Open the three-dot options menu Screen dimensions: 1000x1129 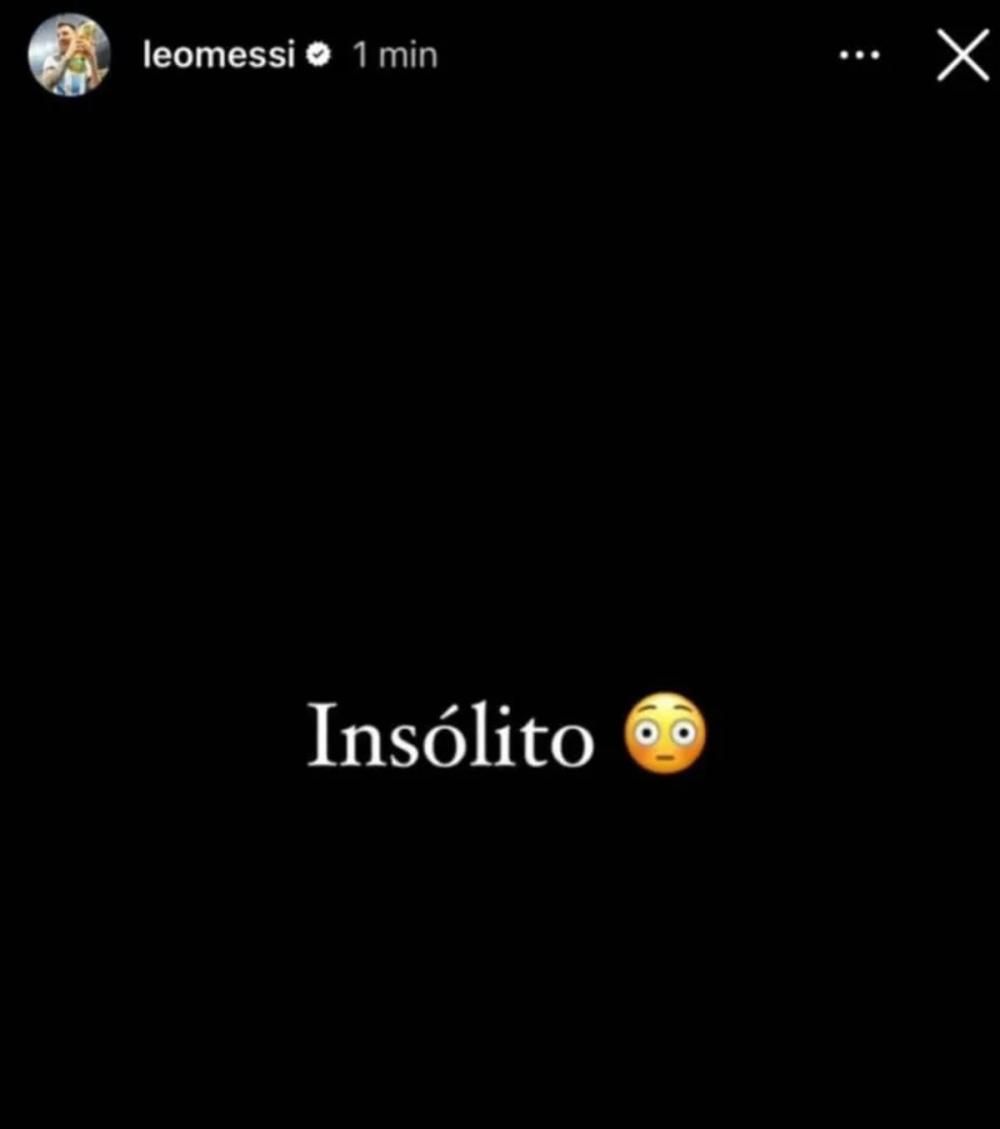tap(858, 56)
